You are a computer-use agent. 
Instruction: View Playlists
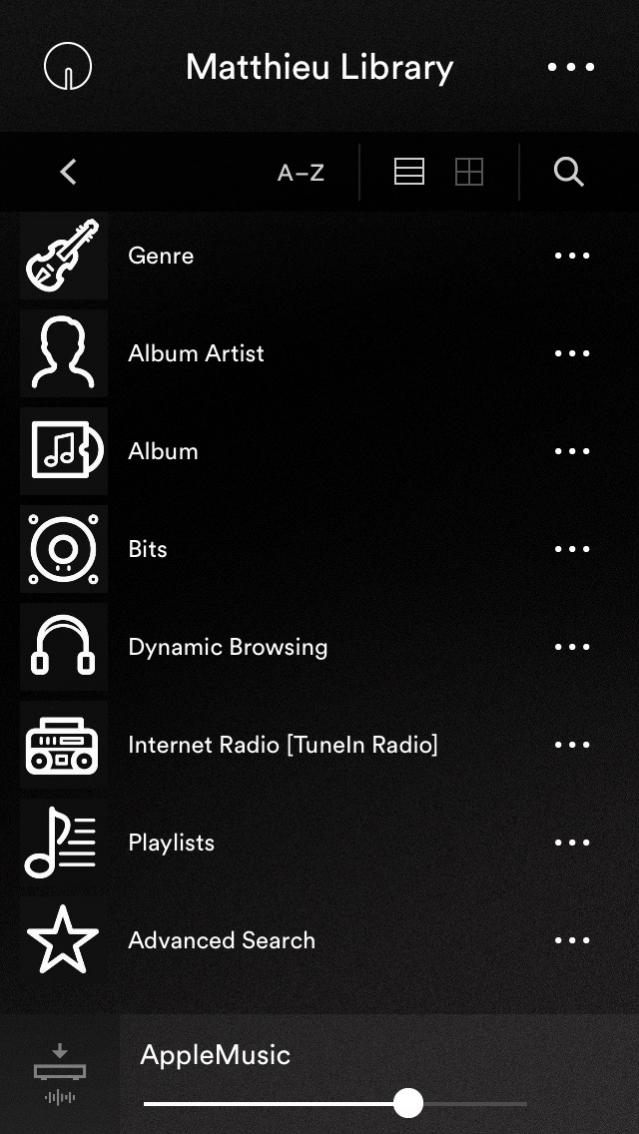tap(171, 843)
